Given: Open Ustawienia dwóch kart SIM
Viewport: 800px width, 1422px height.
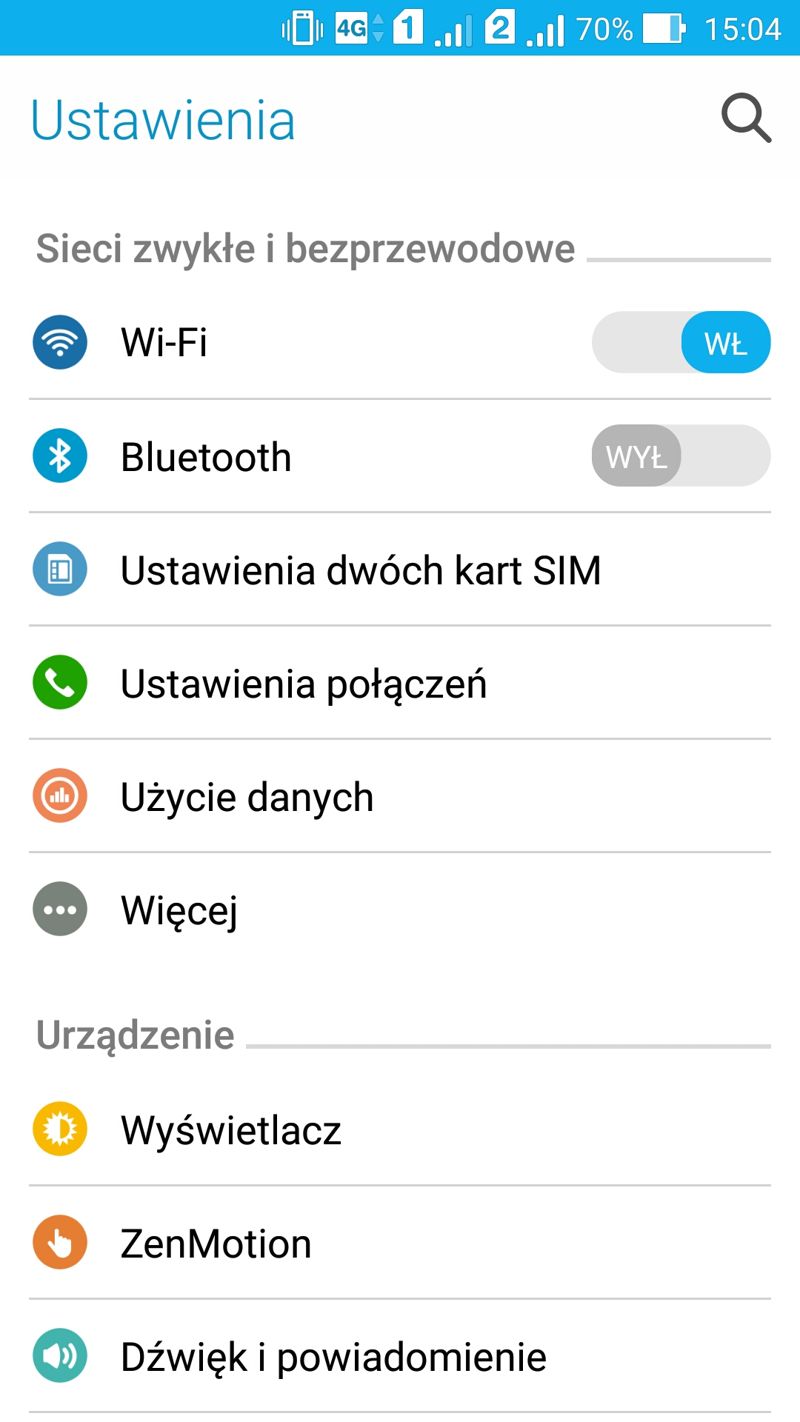Looking at the screenshot, I should coord(400,570).
